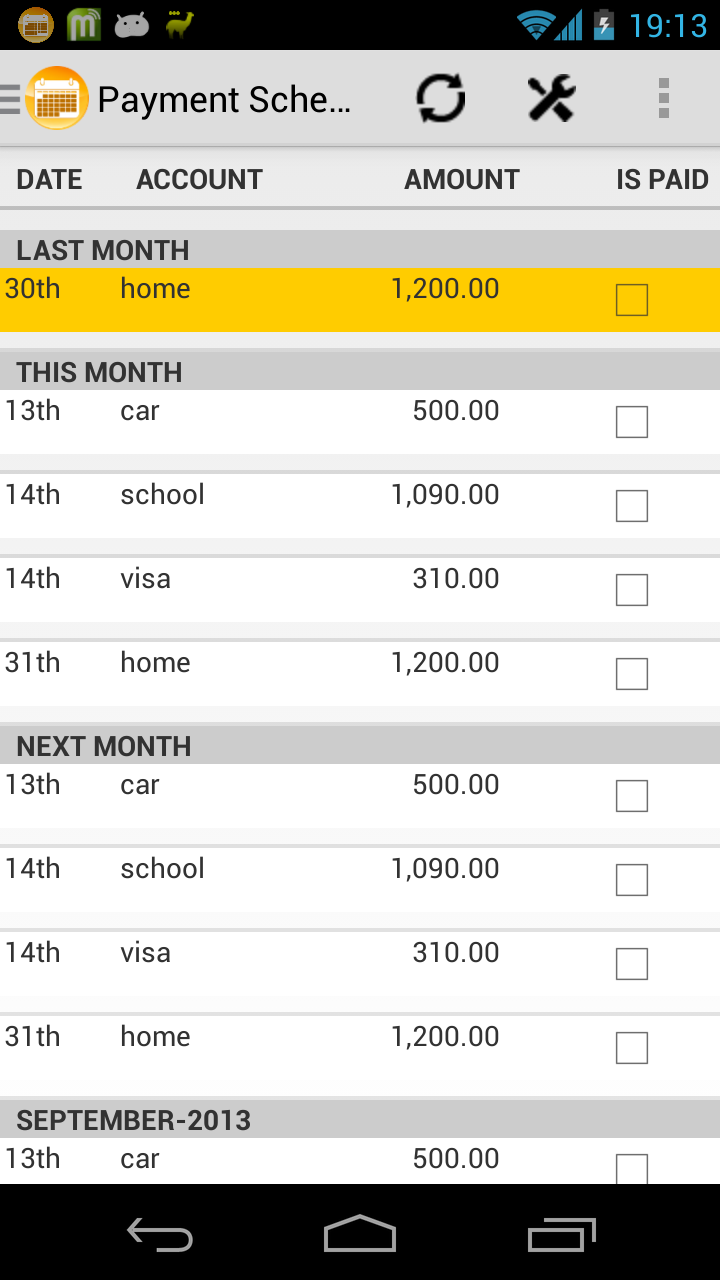Select the school payment row of 1,090.00

300,494
